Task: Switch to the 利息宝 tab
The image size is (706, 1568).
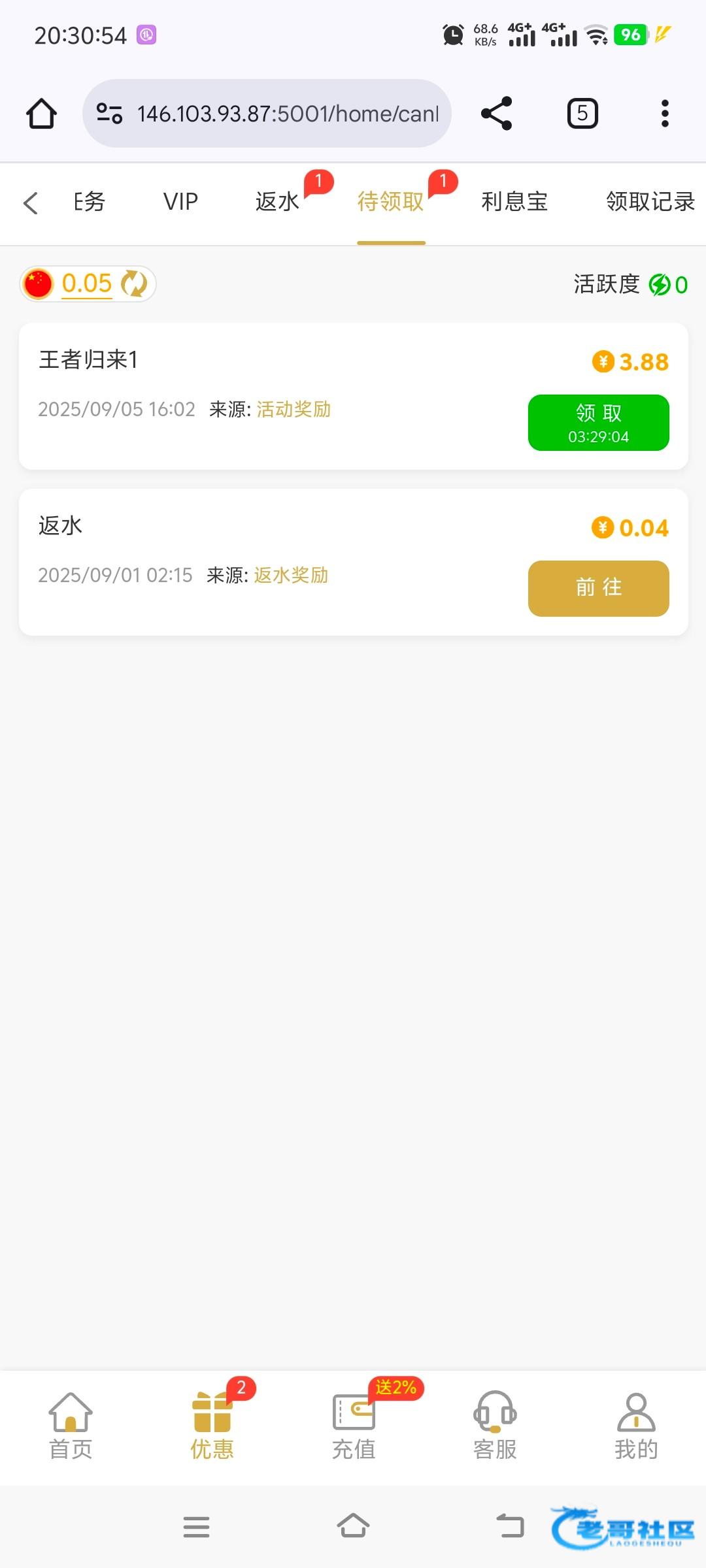Action: [x=514, y=202]
